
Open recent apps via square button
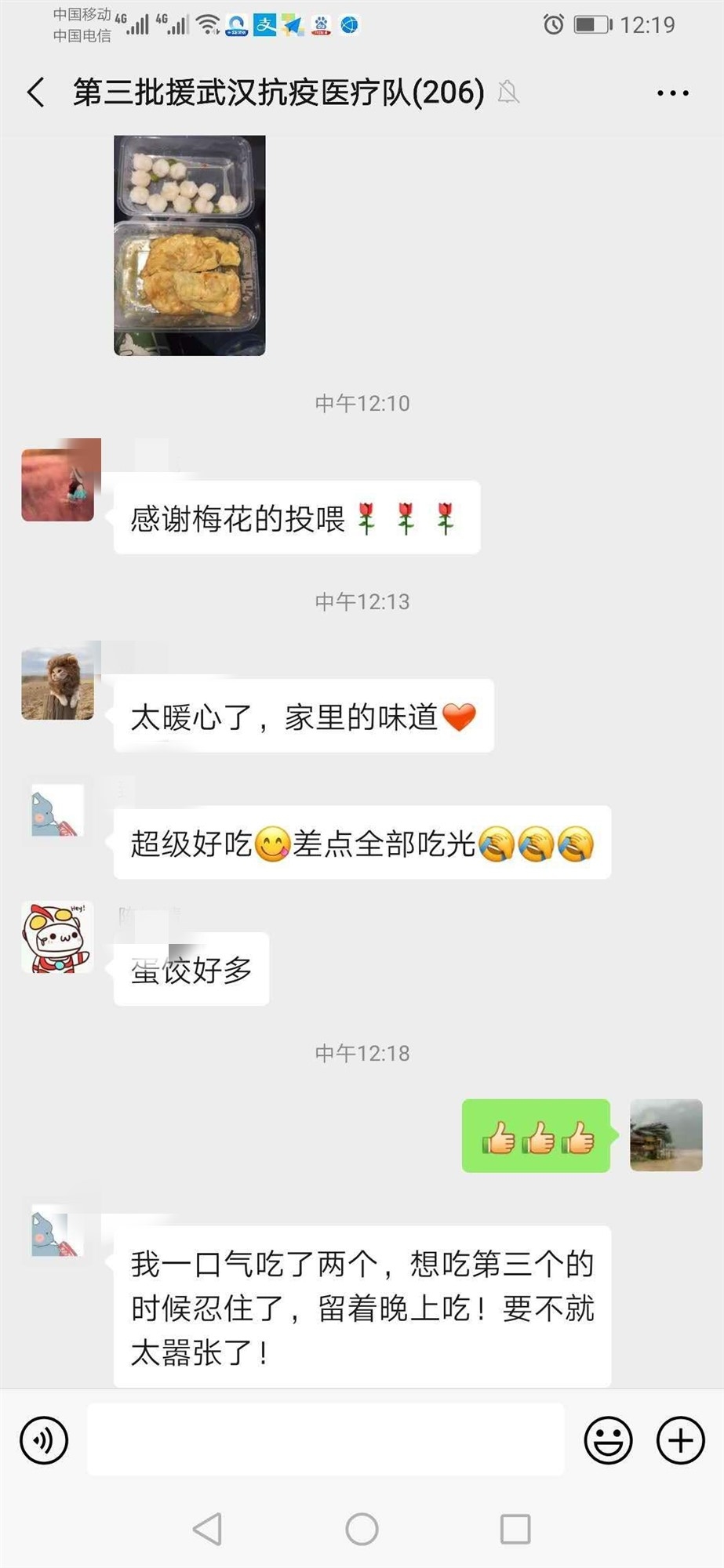point(515,1529)
